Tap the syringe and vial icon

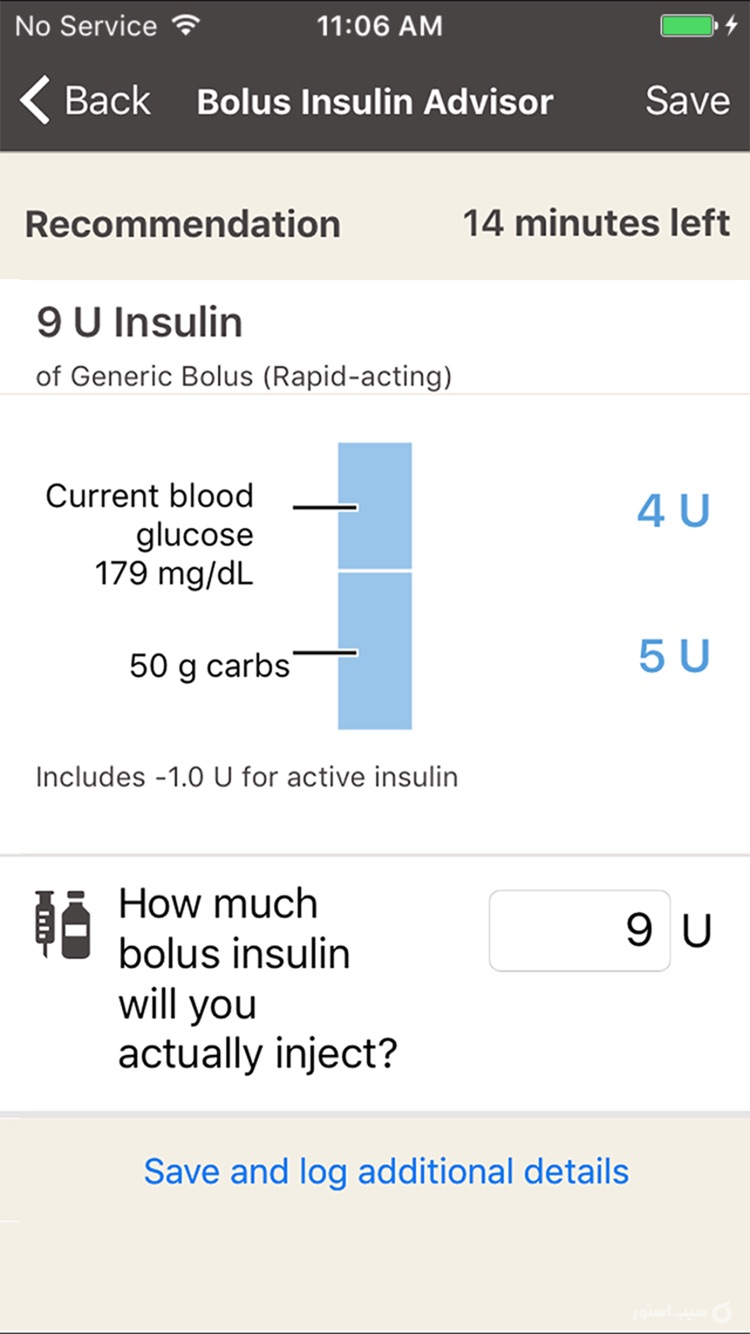click(x=63, y=926)
